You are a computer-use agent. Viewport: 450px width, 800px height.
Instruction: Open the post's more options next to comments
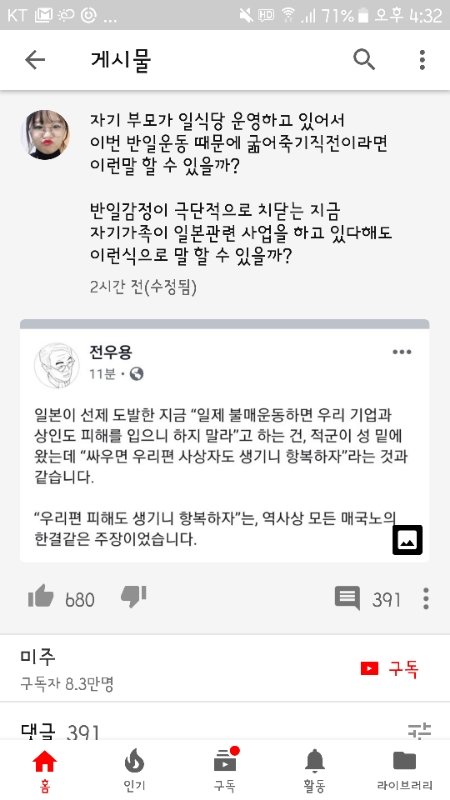(426, 598)
